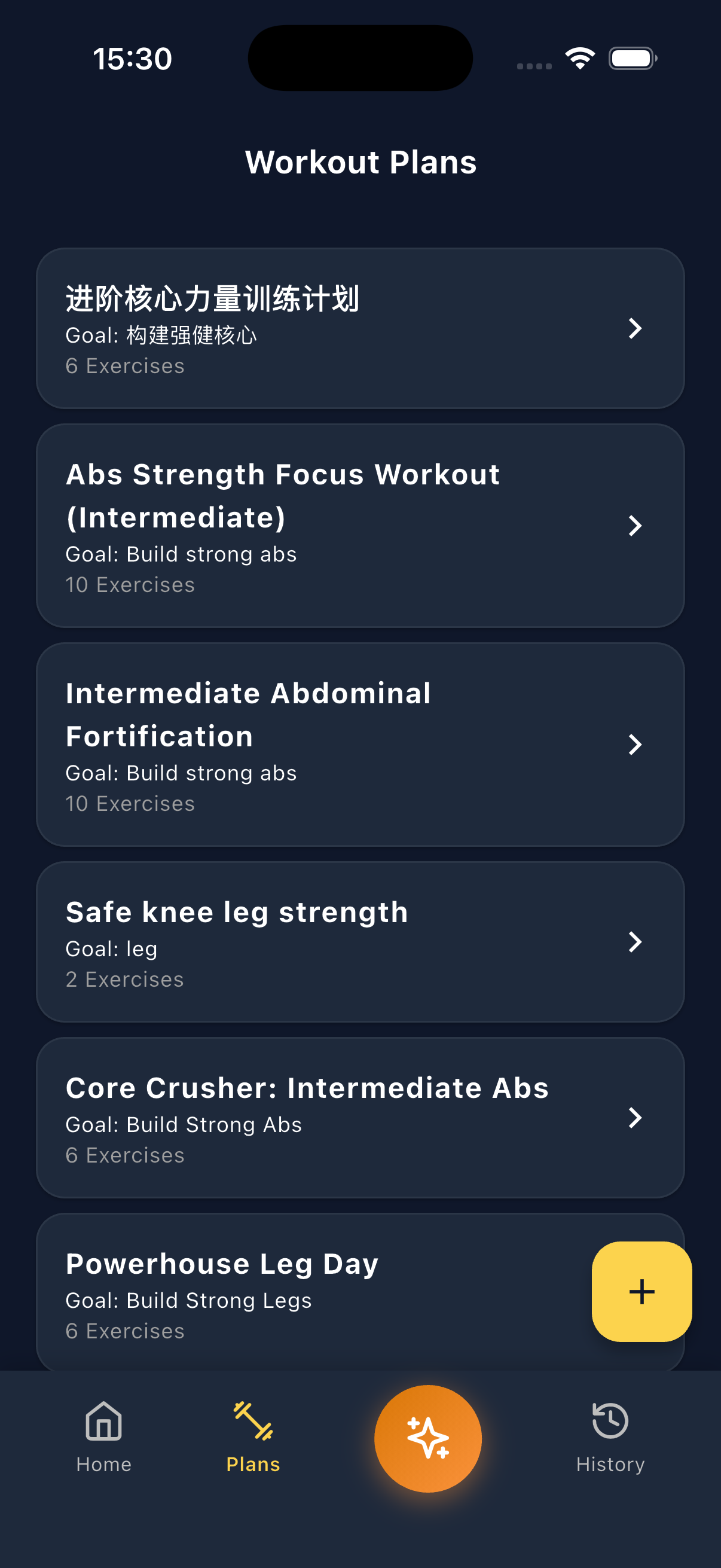
Task: Switch to the Home tab
Action: 103,1438
